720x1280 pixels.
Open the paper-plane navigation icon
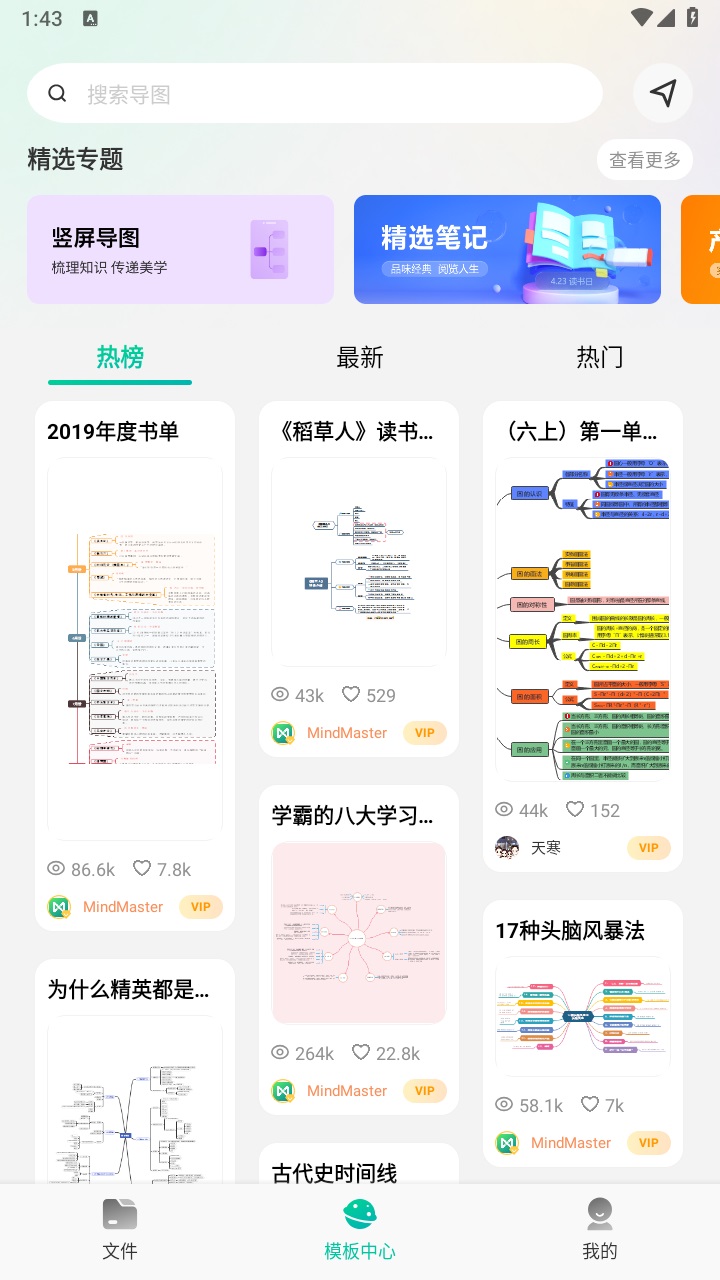tap(663, 93)
